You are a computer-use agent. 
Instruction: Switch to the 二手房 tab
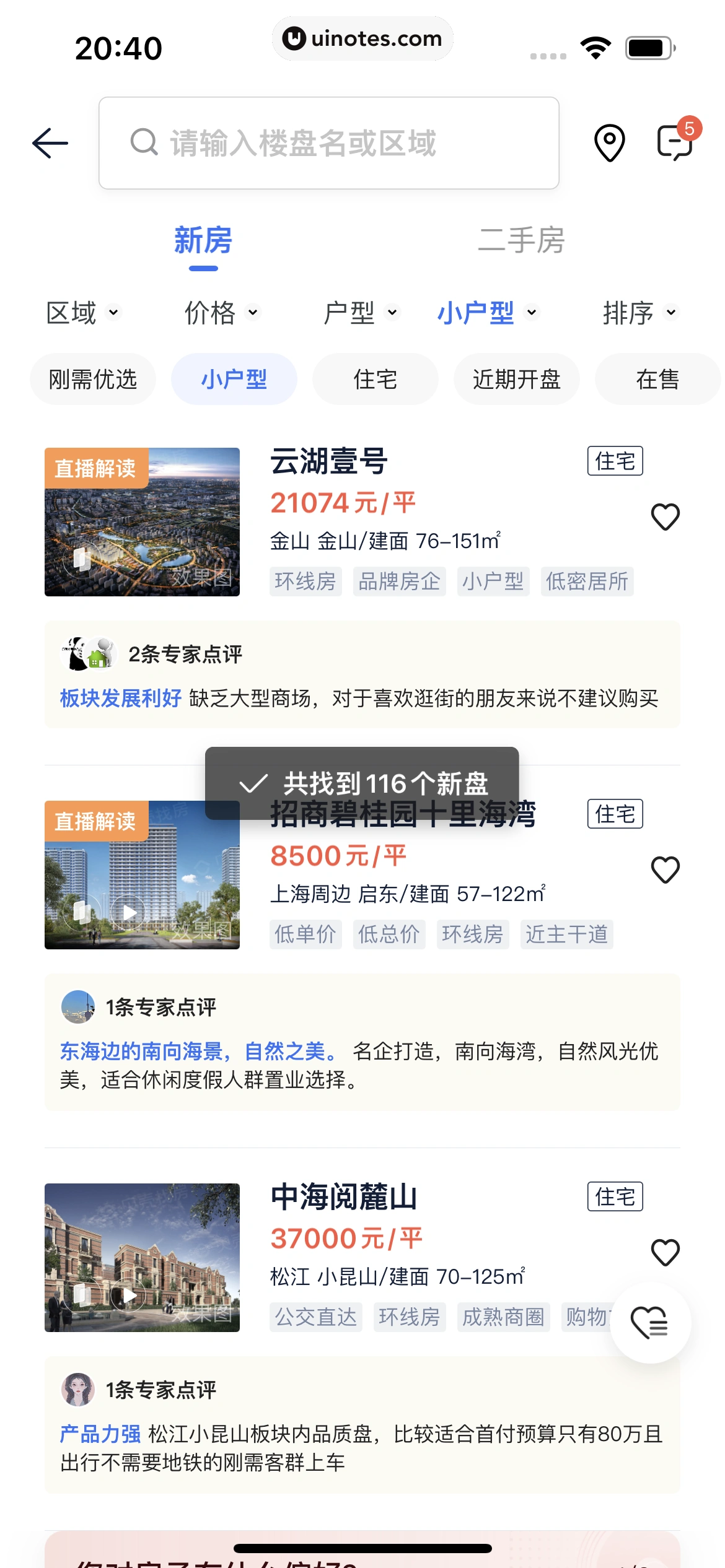pyautogui.click(x=521, y=240)
